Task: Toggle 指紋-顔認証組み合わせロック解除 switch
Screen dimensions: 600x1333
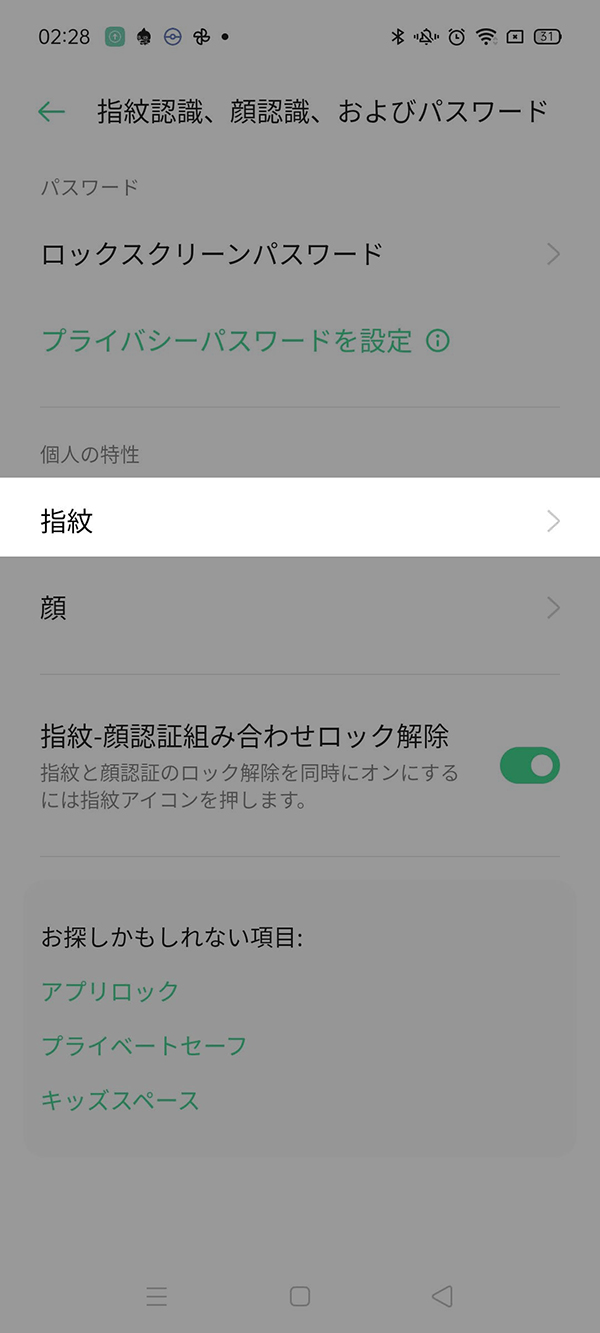Action: (529, 767)
